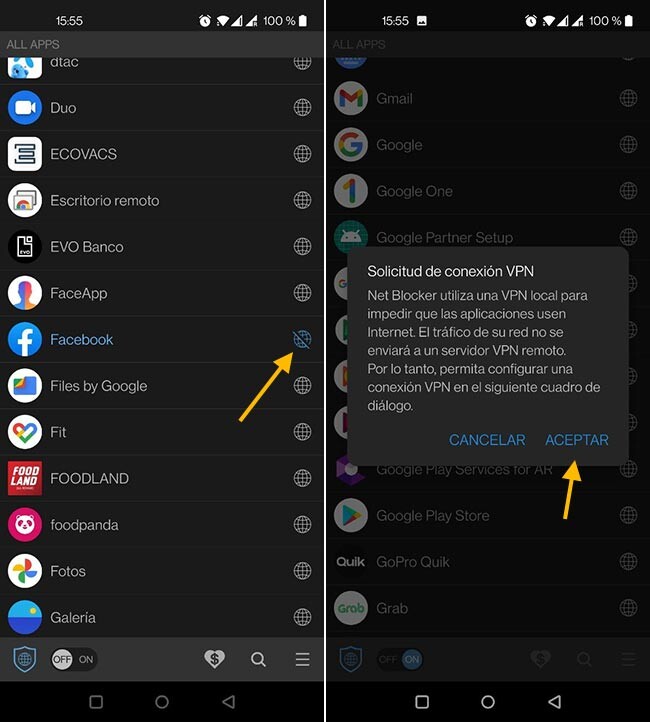Screen dimensions: 650x722
Task: Tap the globe icon in the Fit row
Action: (x=302, y=432)
